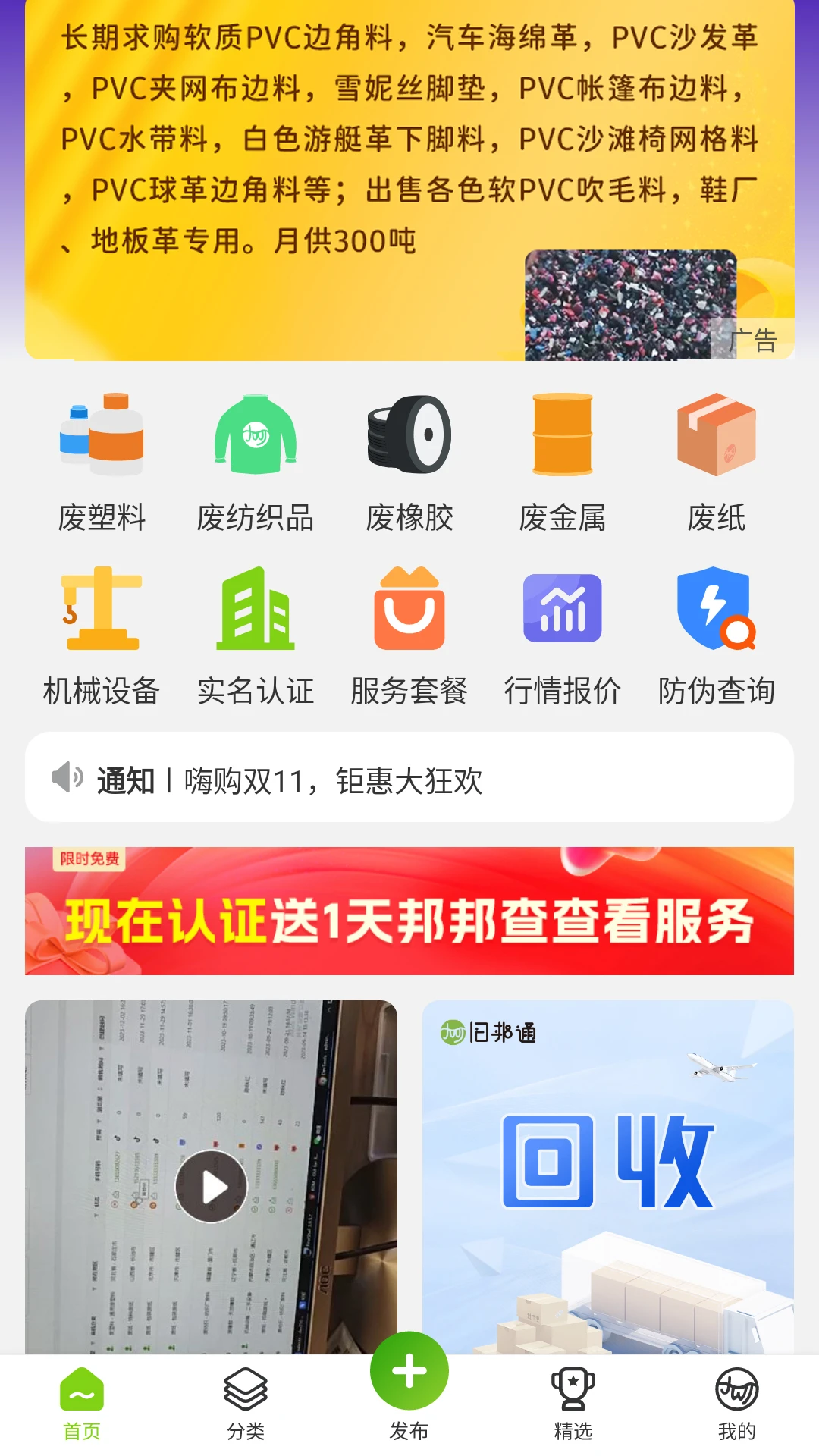View 服务套餐 packages
The width and height of the screenshot is (819, 1456).
click(409, 635)
